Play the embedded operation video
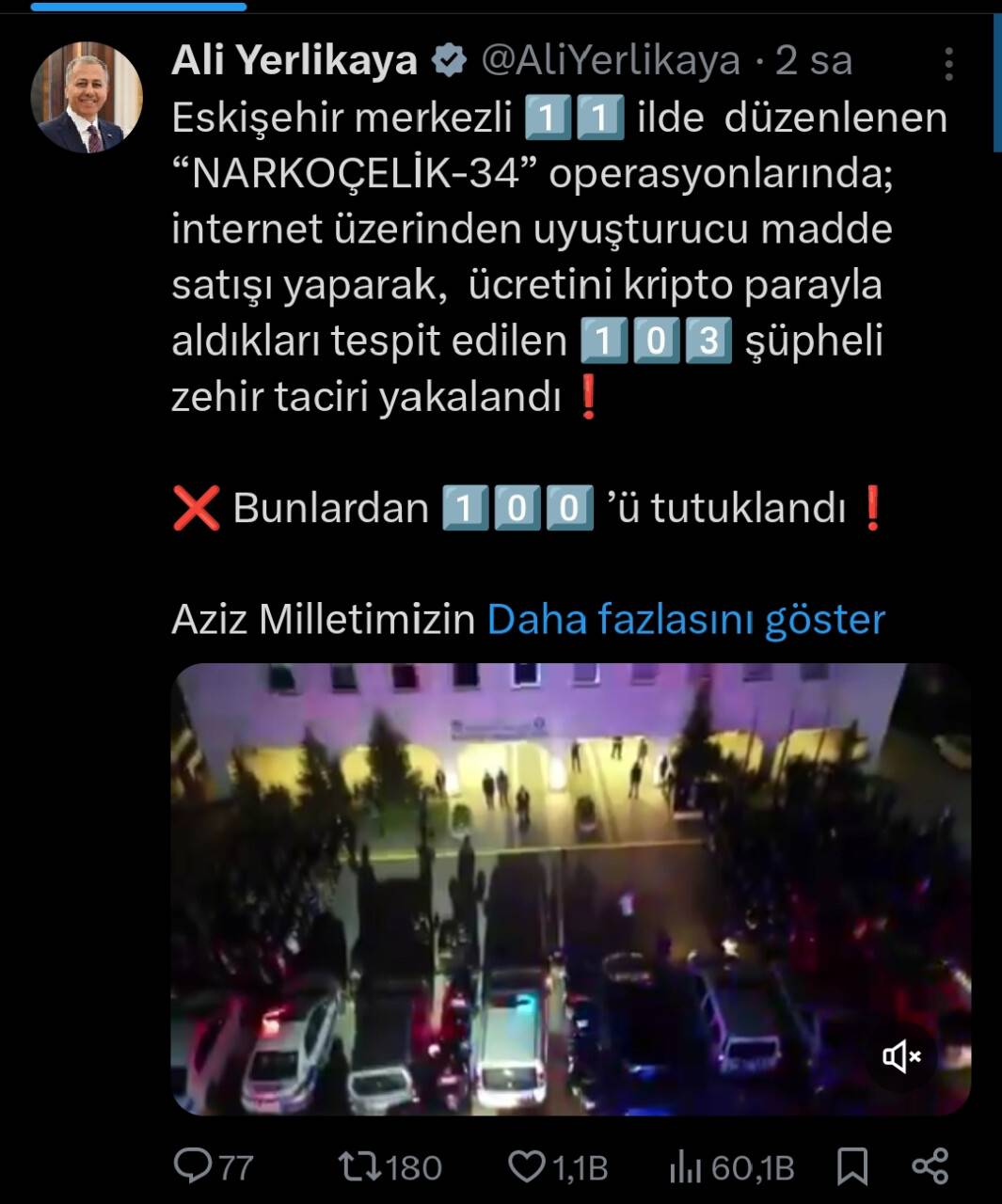Screen dimensions: 1002x1204 (x=570, y=888)
